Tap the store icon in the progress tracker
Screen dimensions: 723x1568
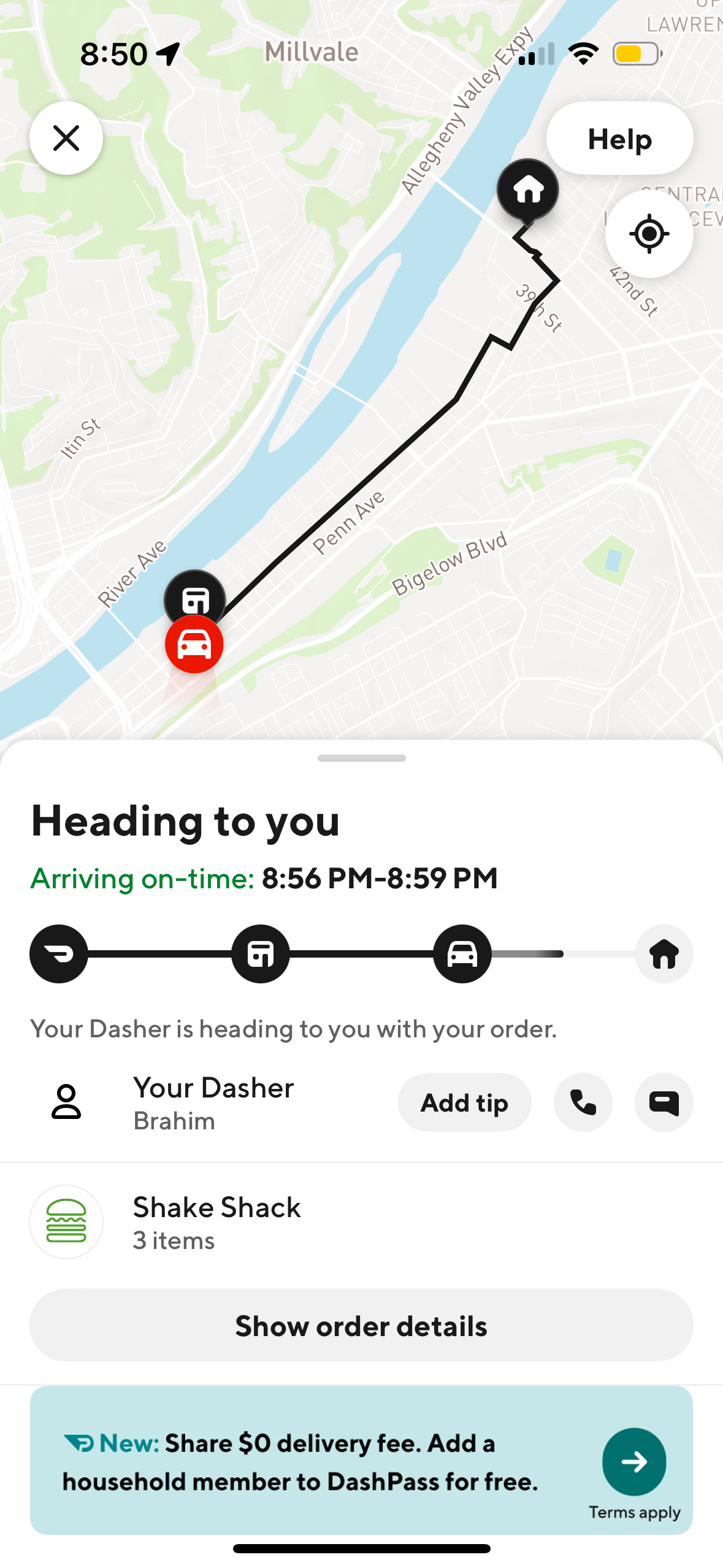click(x=260, y=953)
